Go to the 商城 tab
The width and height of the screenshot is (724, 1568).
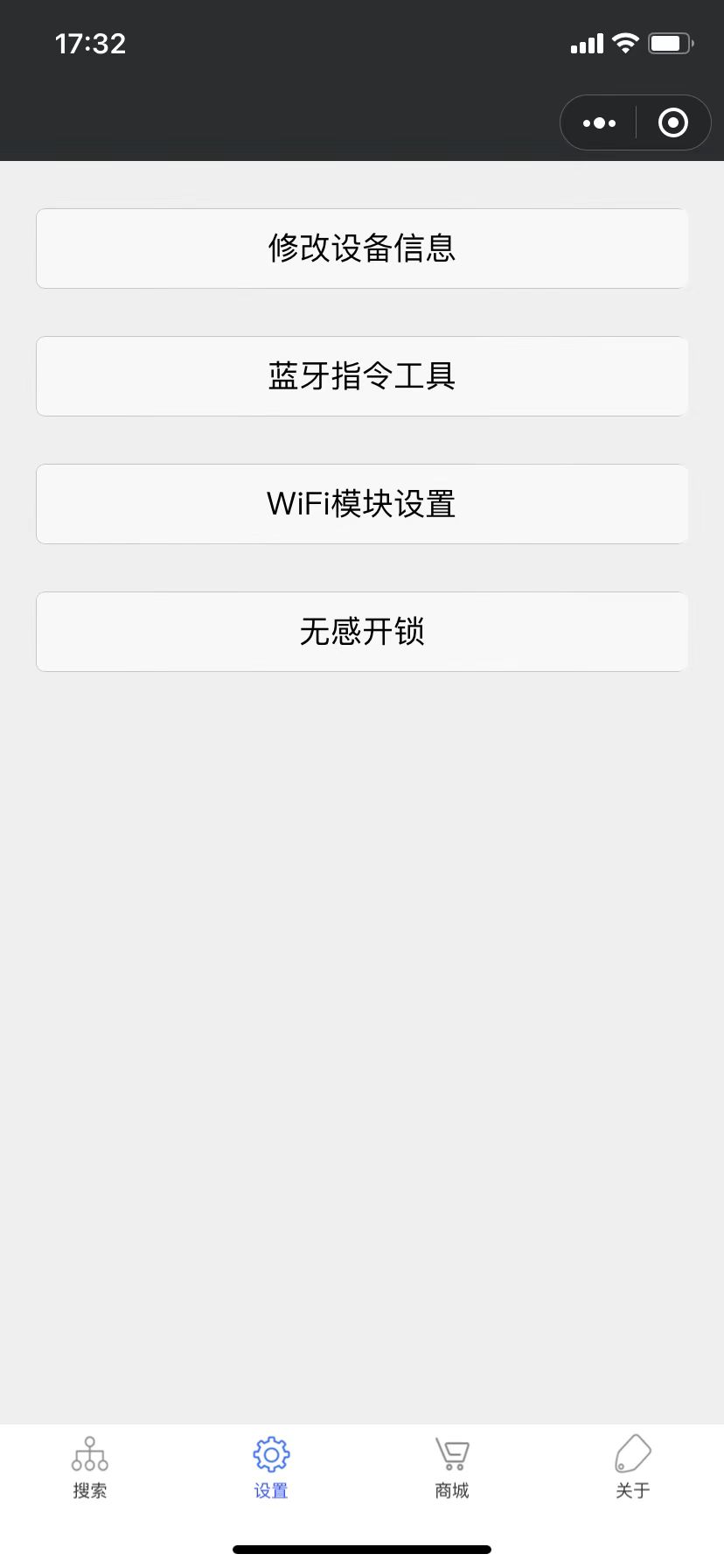click(x=452, y=1468)
